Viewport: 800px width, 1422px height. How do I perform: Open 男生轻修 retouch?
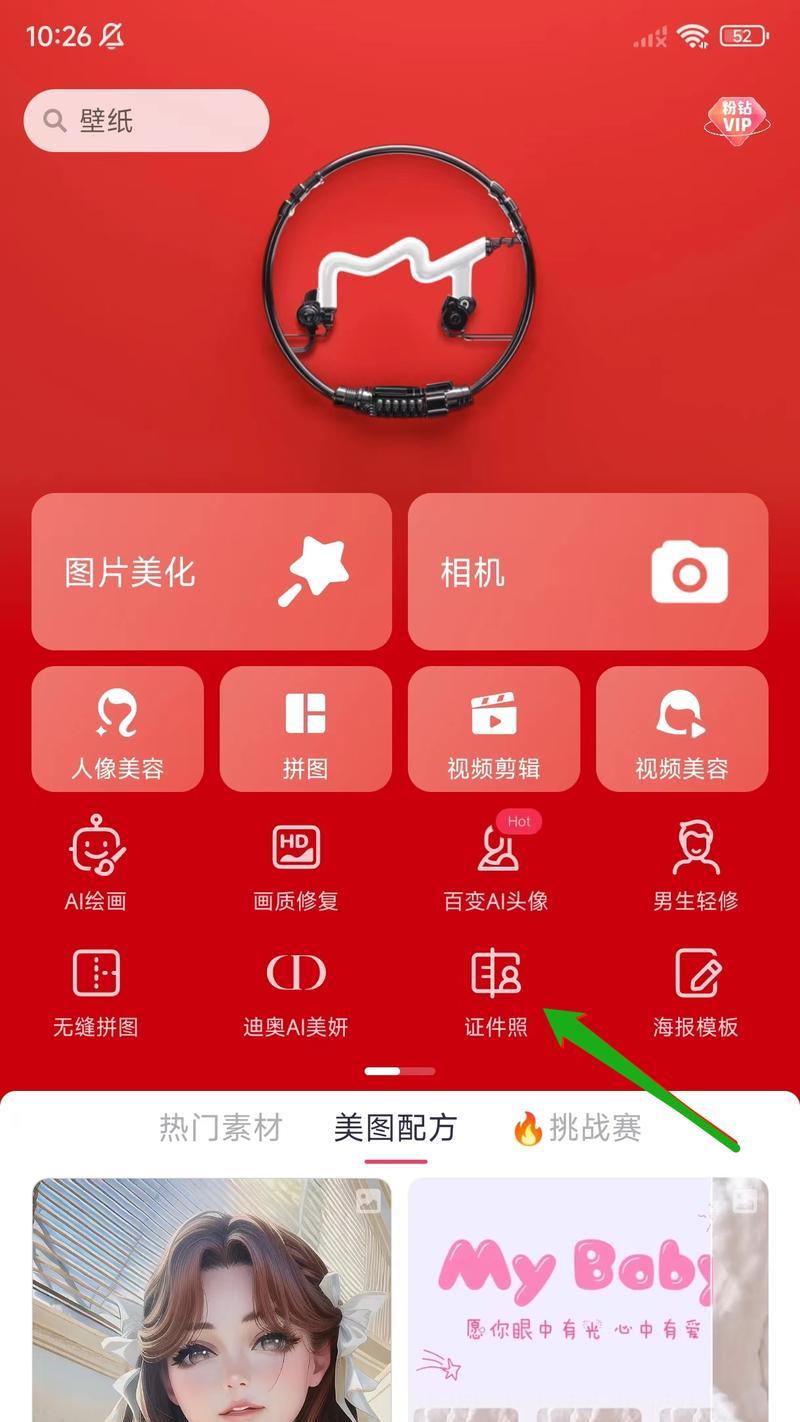696,865
